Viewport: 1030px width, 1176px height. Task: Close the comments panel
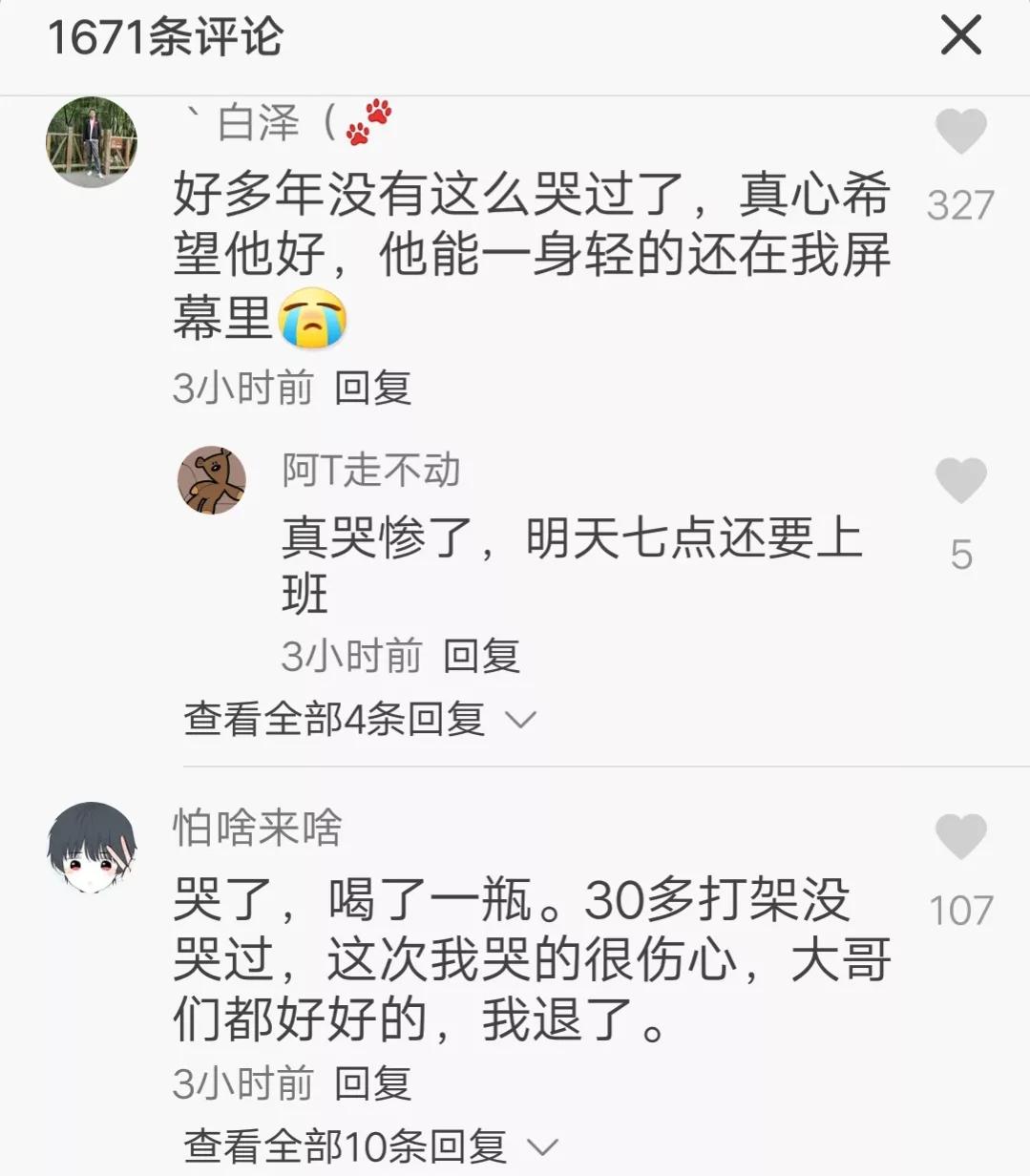coord(960,37)
